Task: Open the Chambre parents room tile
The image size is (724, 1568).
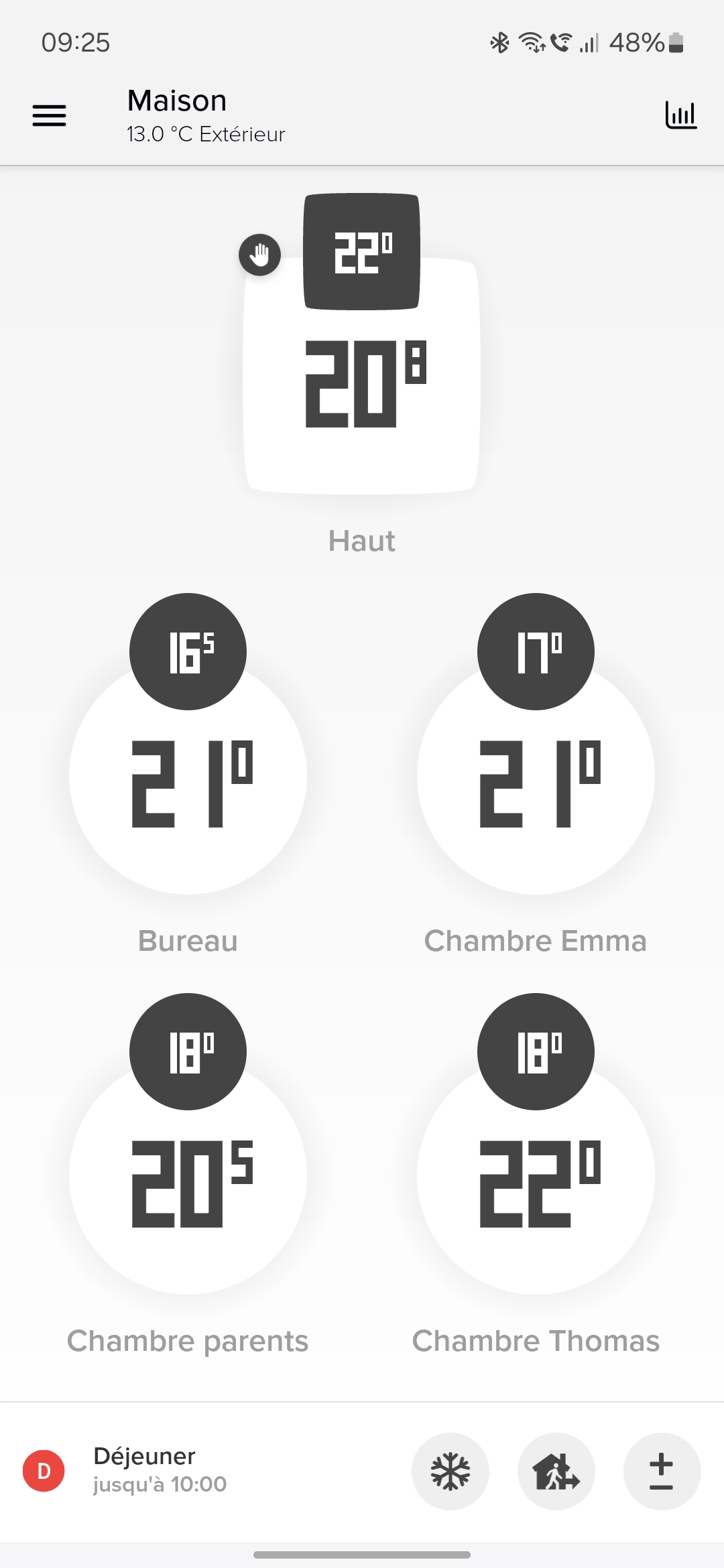Action: [x=188, y=1177]
